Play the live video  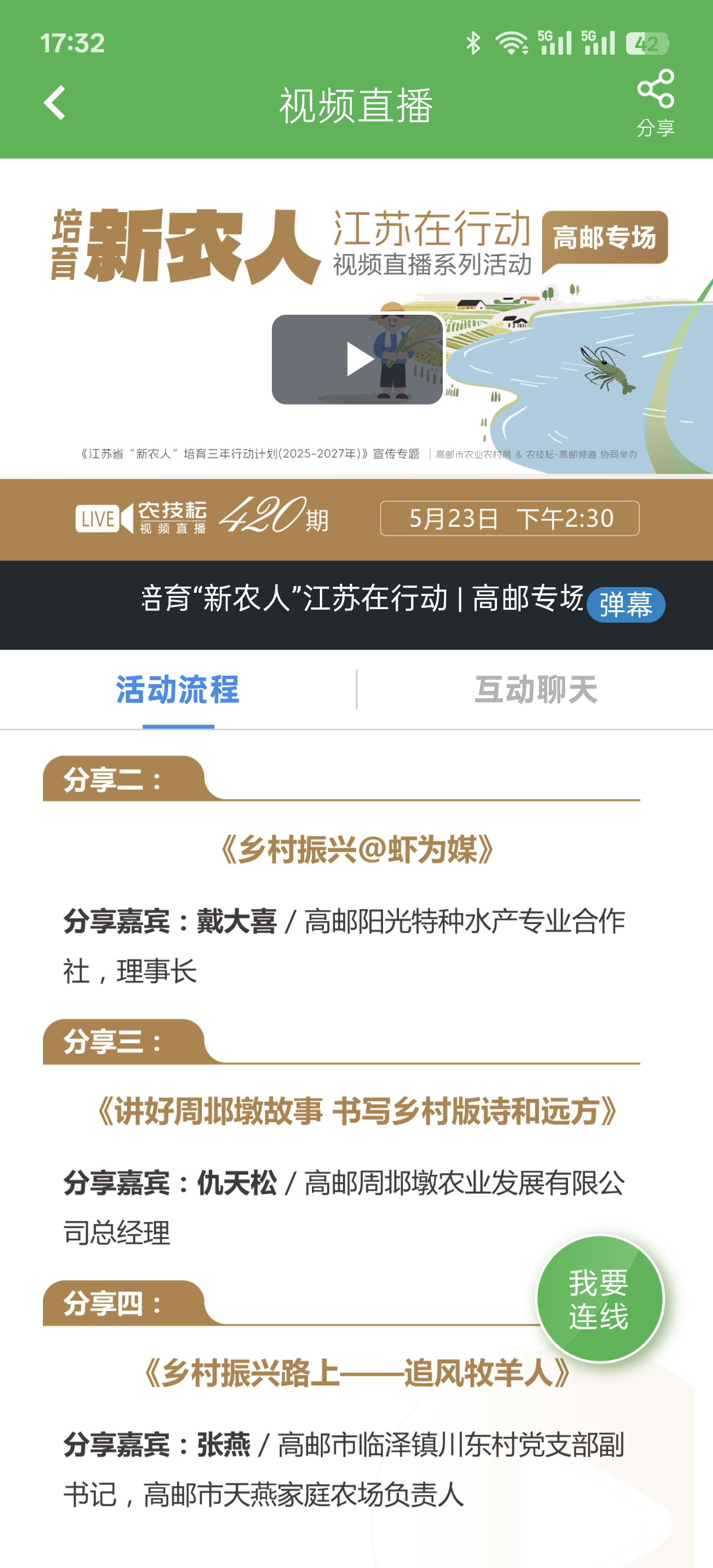click(x=358, y=359)
